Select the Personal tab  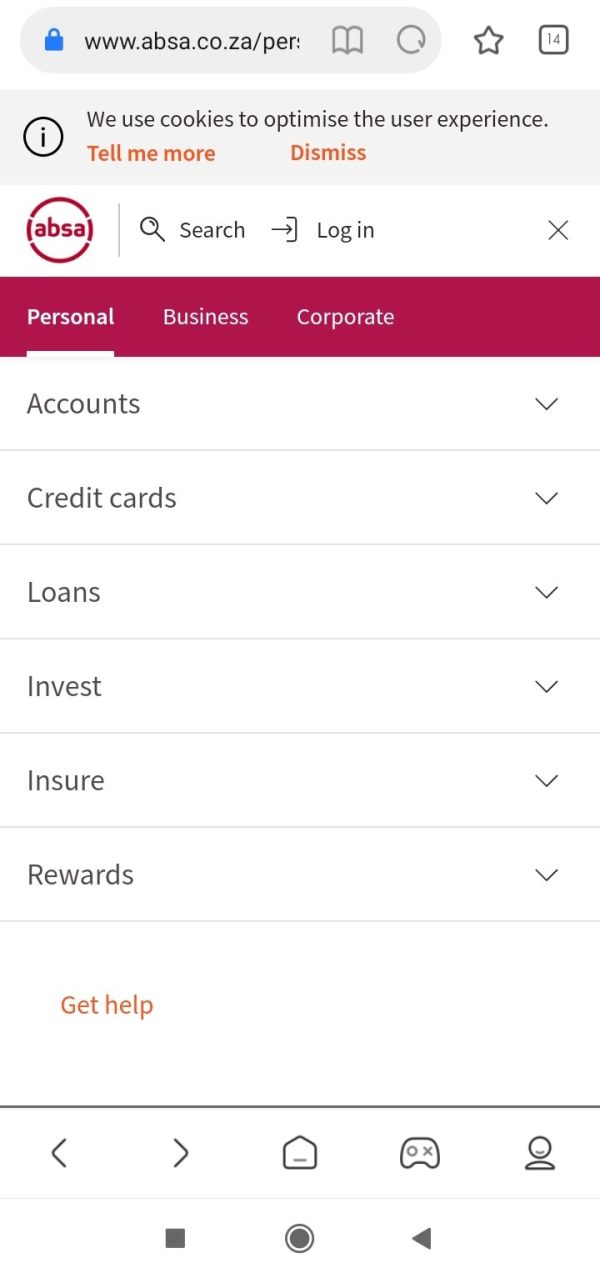click(x=70, y=317)
